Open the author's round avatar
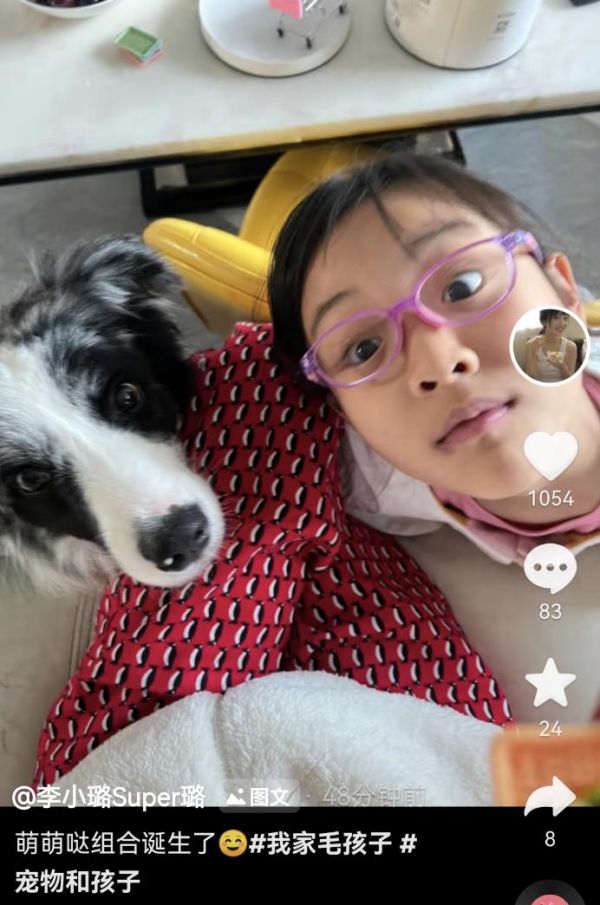Screen dimensions: 600x905 pyautogui.click(x=549, y=346)
